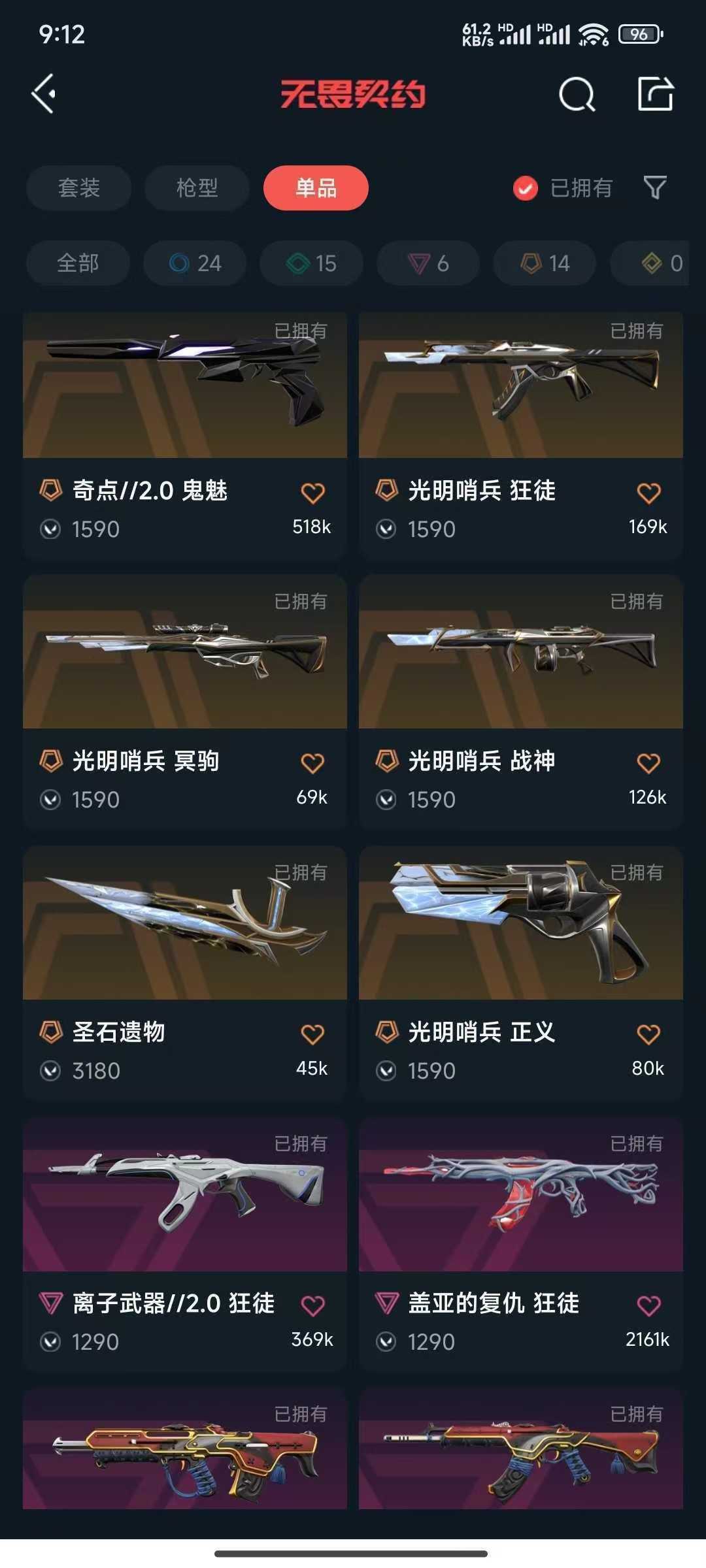Filter by the pink tier chip 6
706x1568 pixels.
(x=428, y=263)
